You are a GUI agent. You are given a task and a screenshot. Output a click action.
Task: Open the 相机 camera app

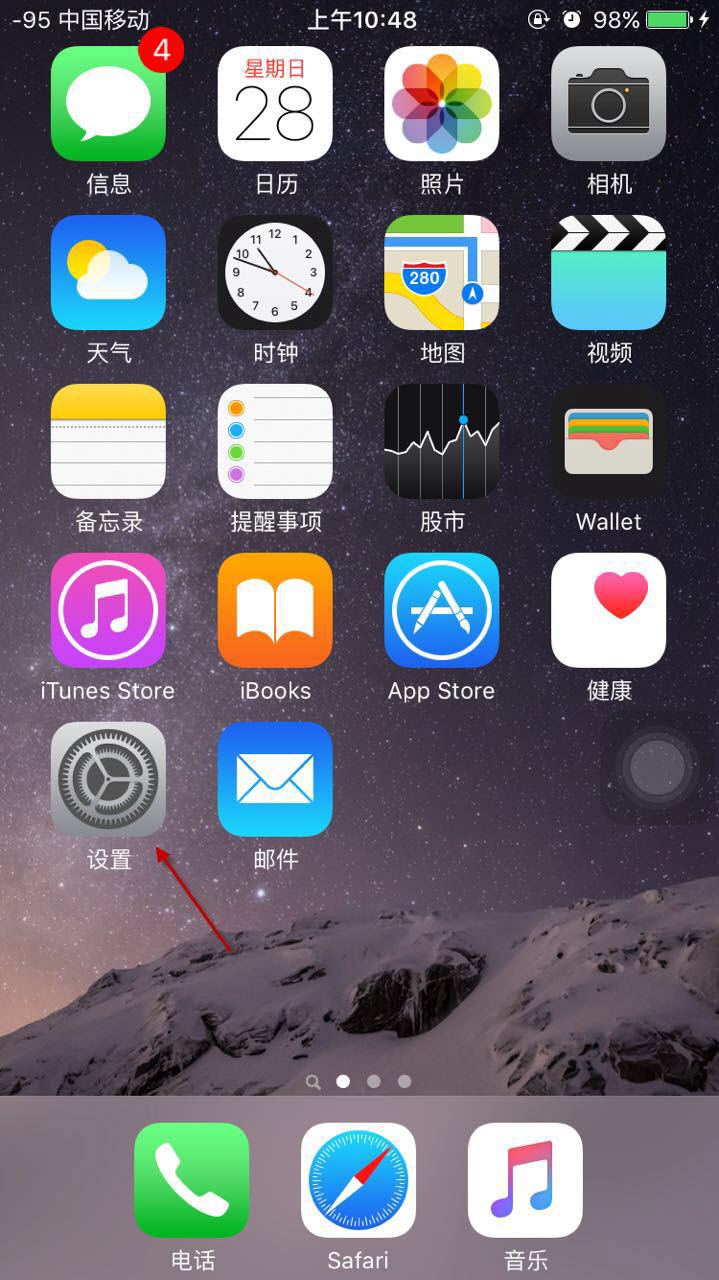pos(608,104)
